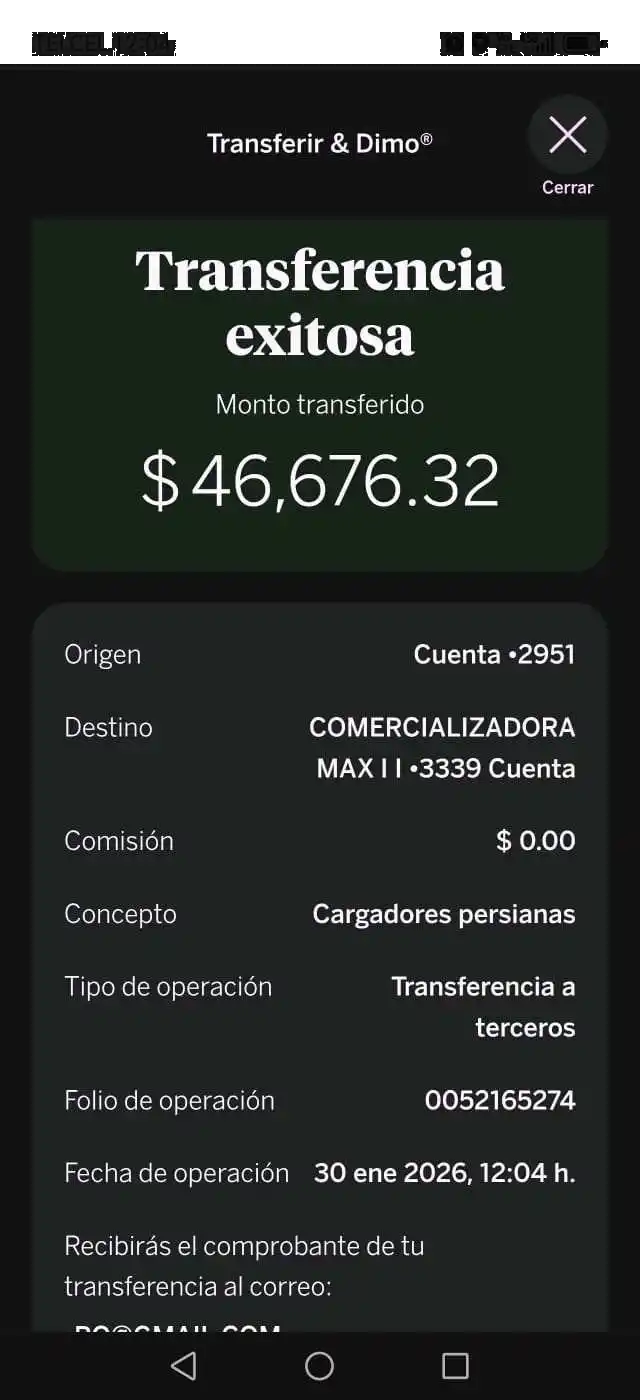Tap the system back button

[x=184, y=1366]
